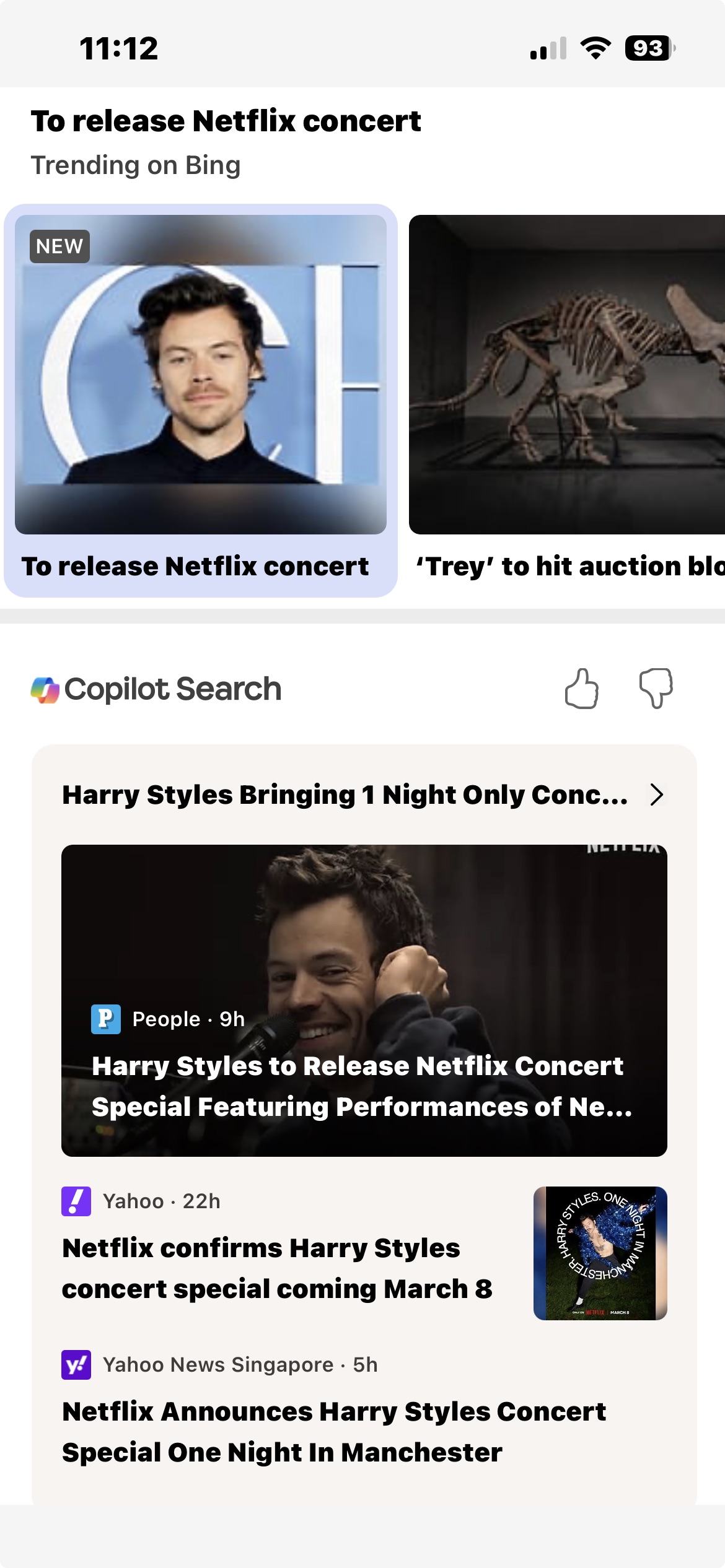725x1568 pixels.
Task: Give Copilot Search a thumbs down
Action: [656, 689]
